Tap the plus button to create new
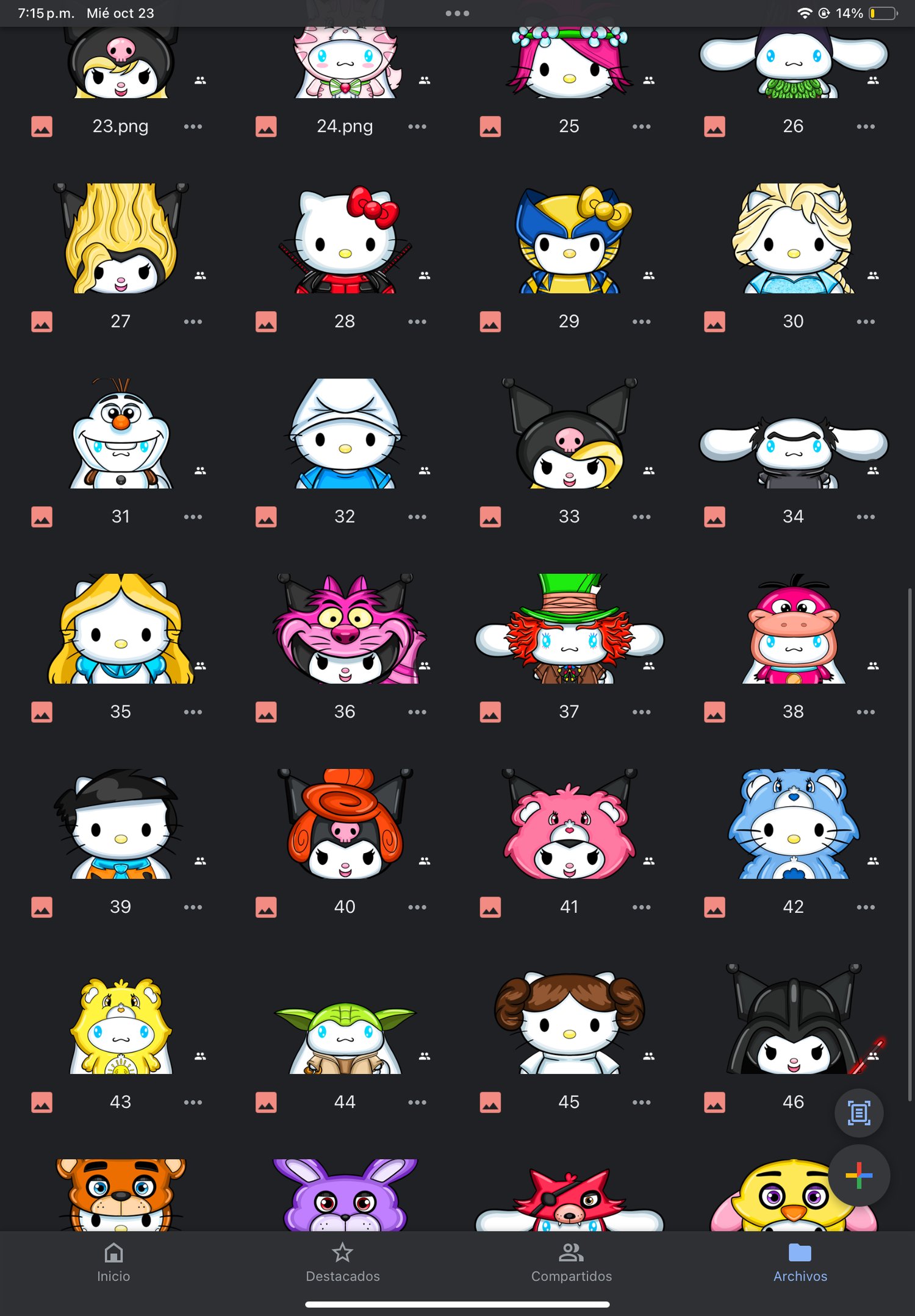This screenshot has width=915, height=1316. (858, 1175)
